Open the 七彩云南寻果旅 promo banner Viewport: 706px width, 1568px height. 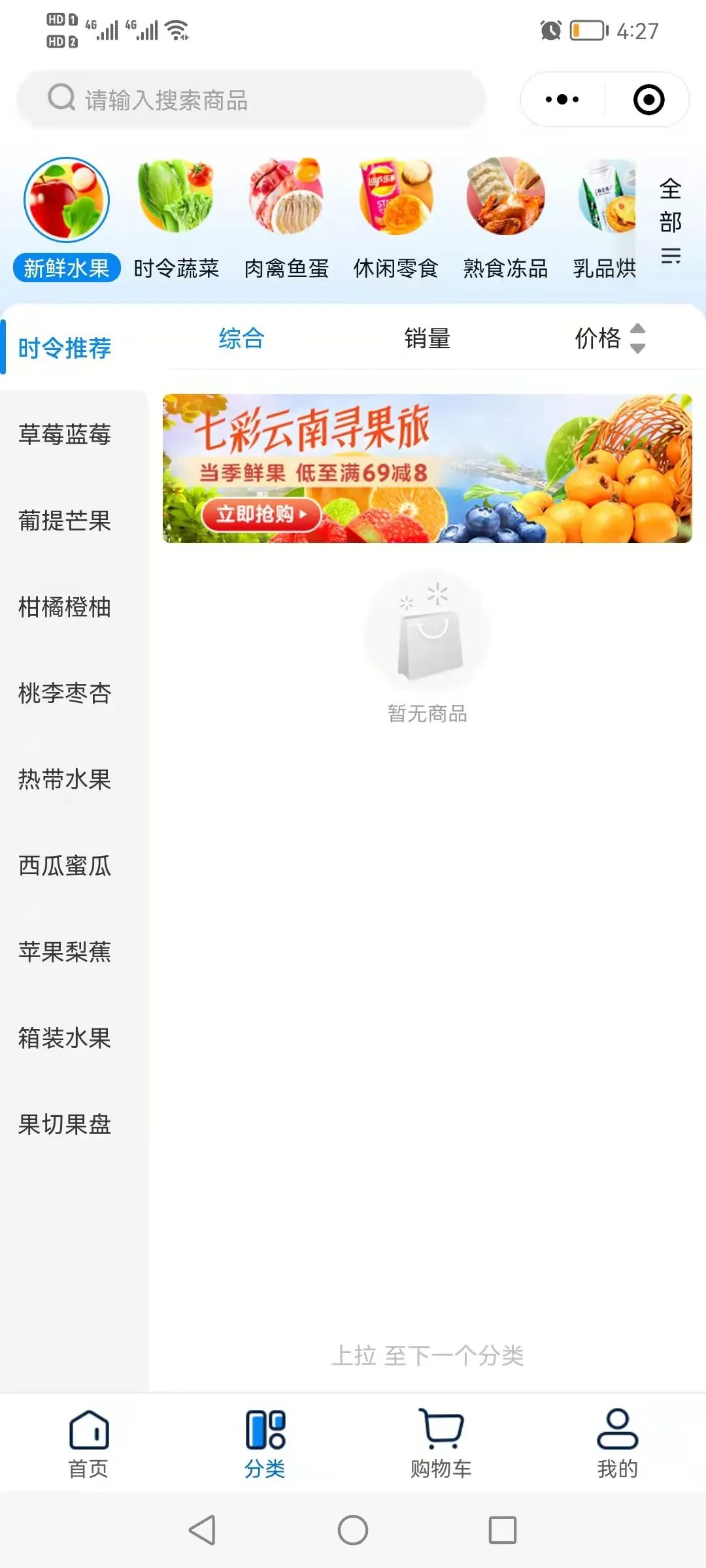coord(427,468)
